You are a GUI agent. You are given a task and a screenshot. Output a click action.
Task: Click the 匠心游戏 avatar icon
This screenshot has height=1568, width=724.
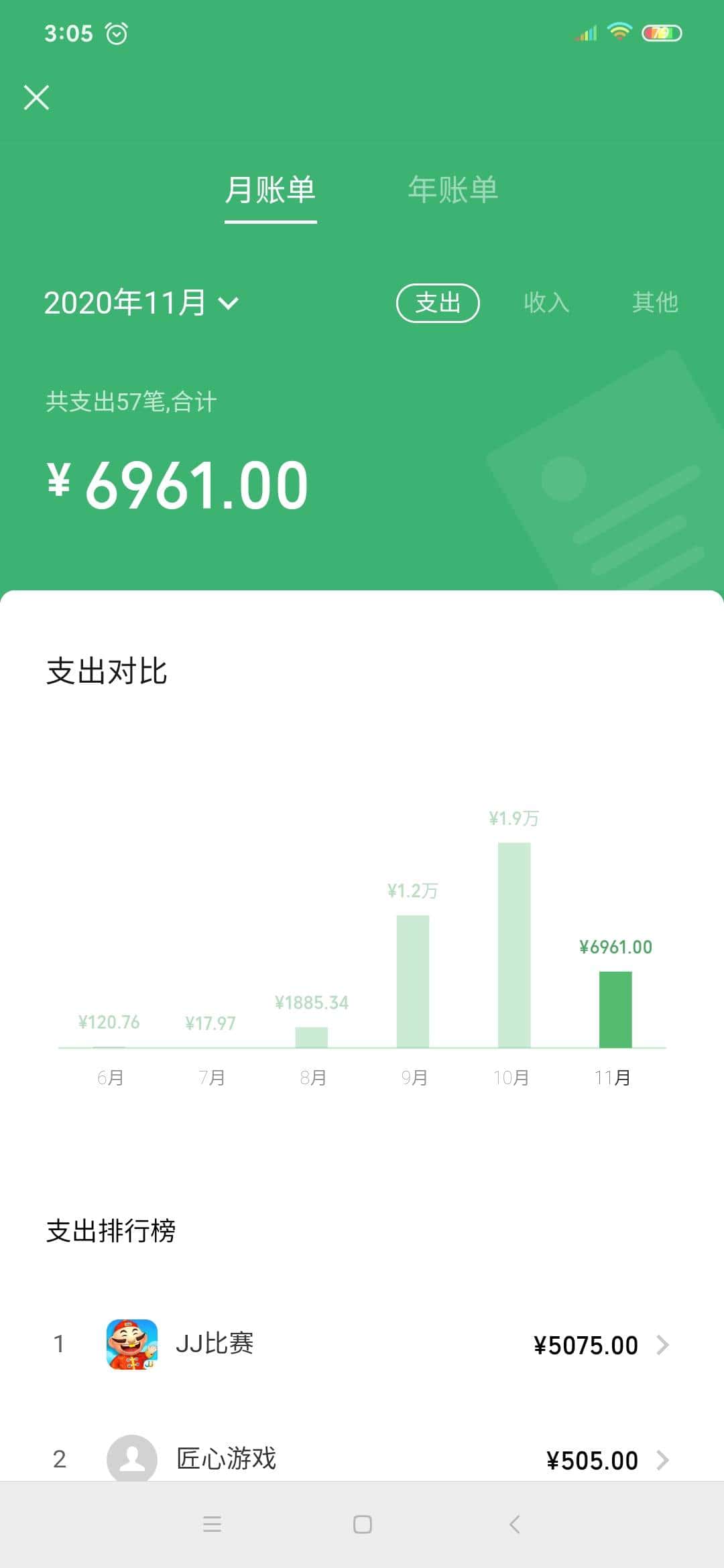point(132,1459)
